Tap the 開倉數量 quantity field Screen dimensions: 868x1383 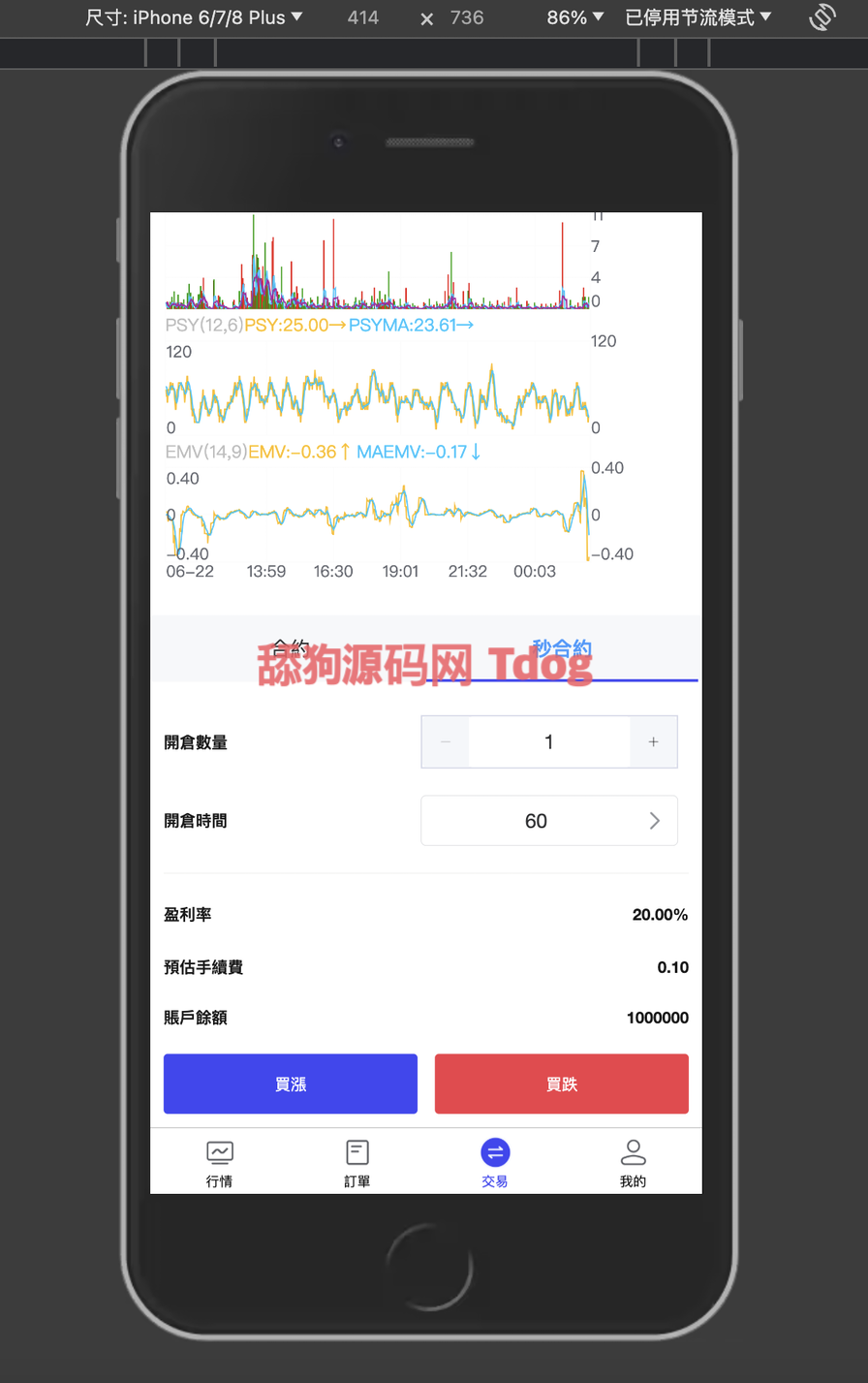(x=548, y=742)
